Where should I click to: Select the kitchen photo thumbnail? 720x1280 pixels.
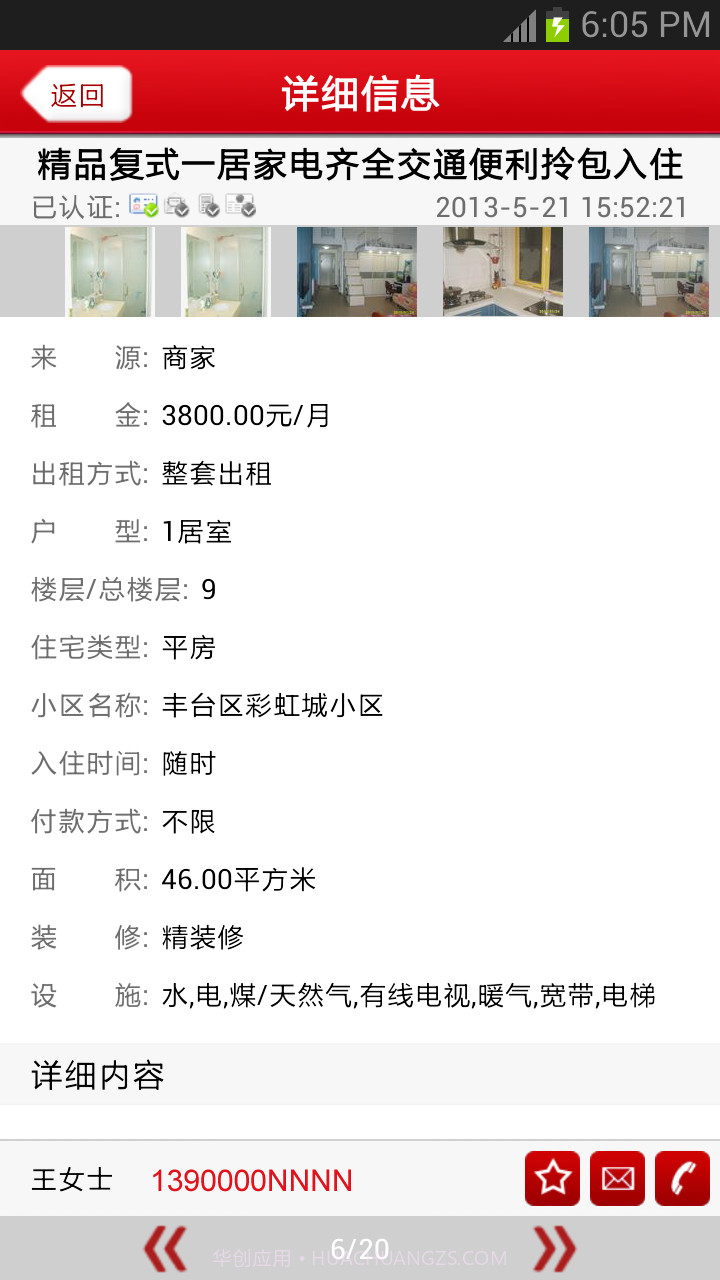point(502,271)
